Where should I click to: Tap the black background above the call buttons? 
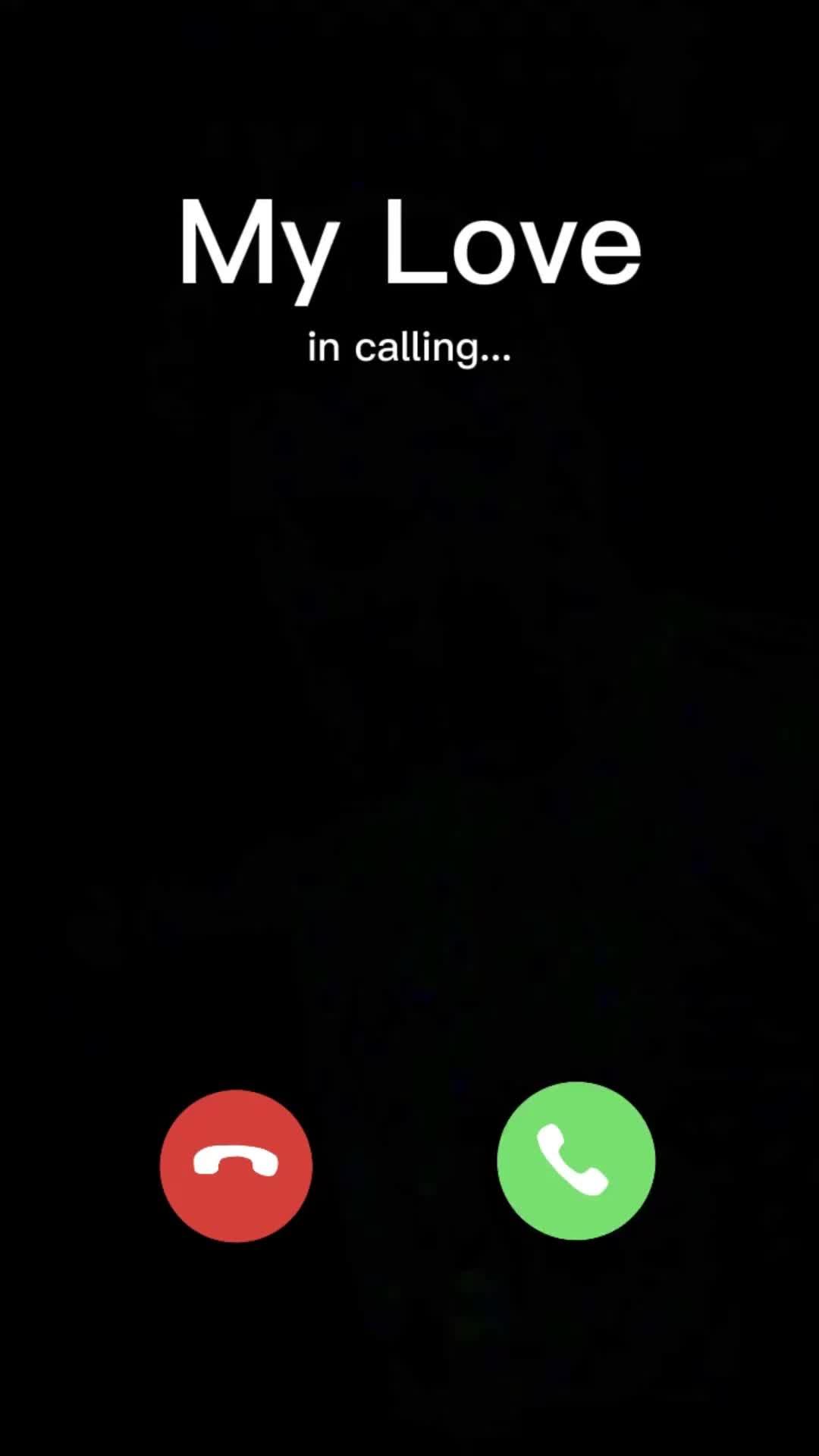click(409, 758)
